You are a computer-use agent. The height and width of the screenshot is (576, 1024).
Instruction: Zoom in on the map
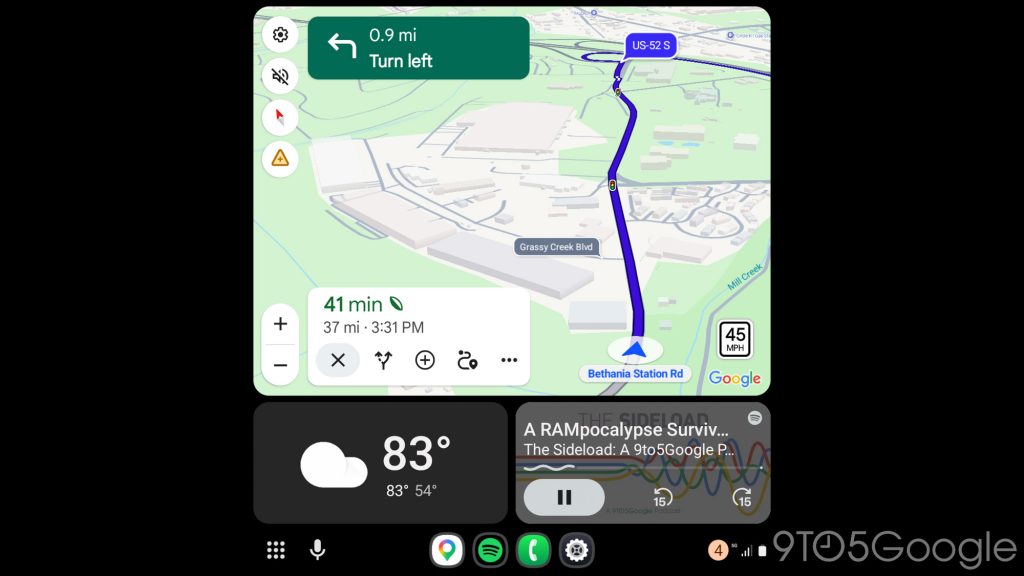tap(280, 324)
